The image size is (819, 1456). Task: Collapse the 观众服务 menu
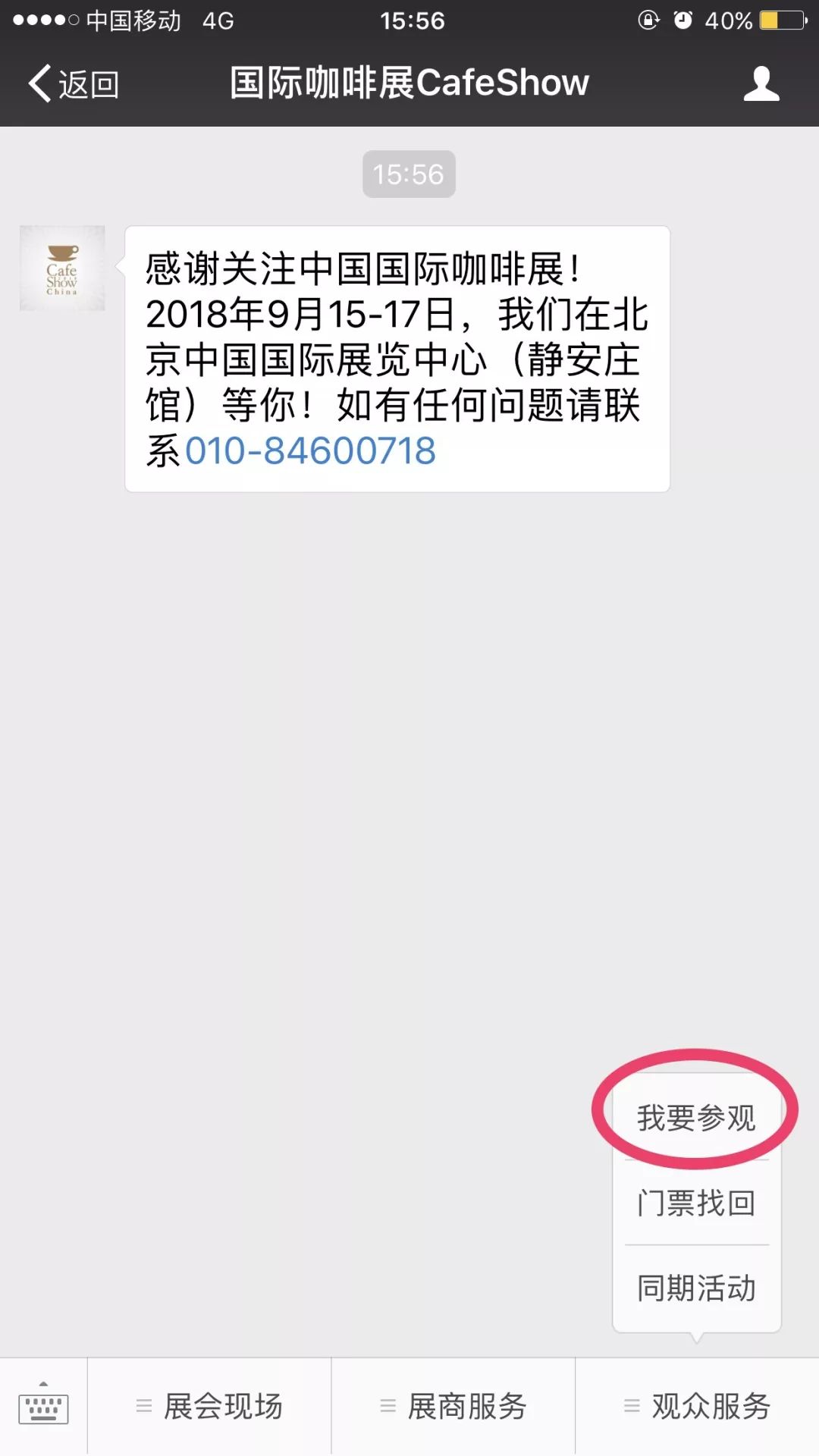[698, 1407]
